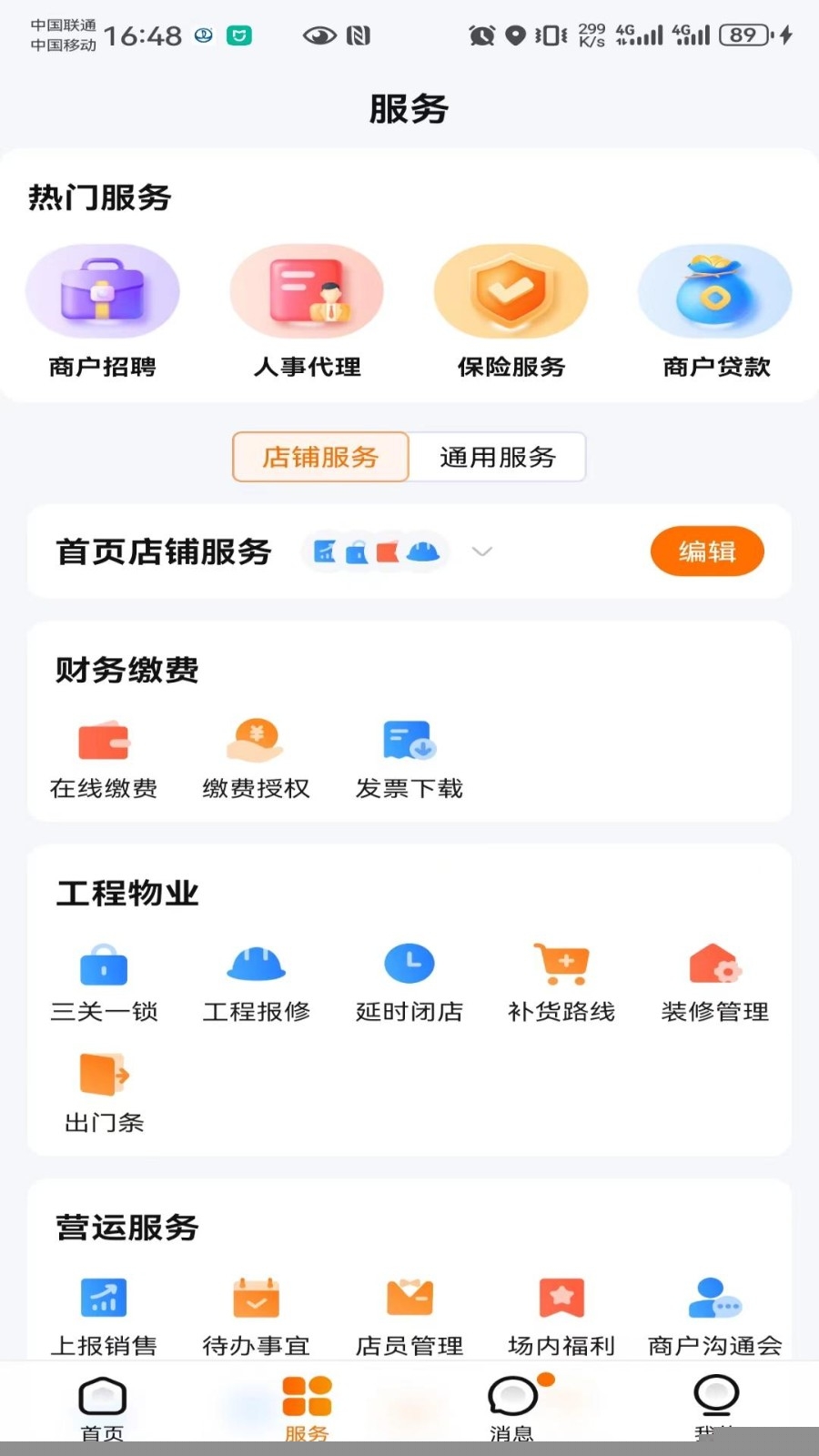819x1456 pixels.
Task: Open 人事代理 service
Action: click(307, 310)
